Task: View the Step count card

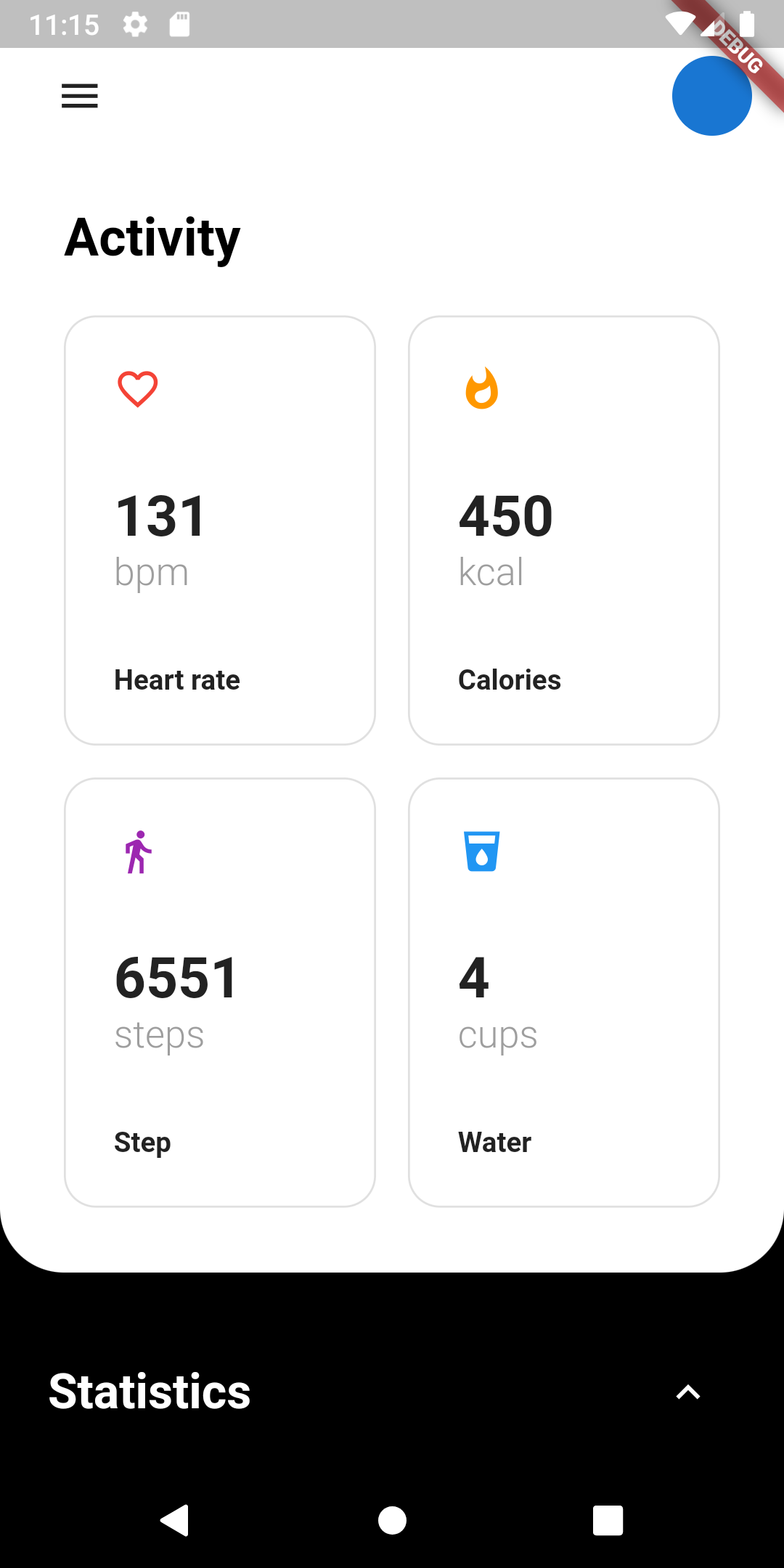Action: point(220,992)
